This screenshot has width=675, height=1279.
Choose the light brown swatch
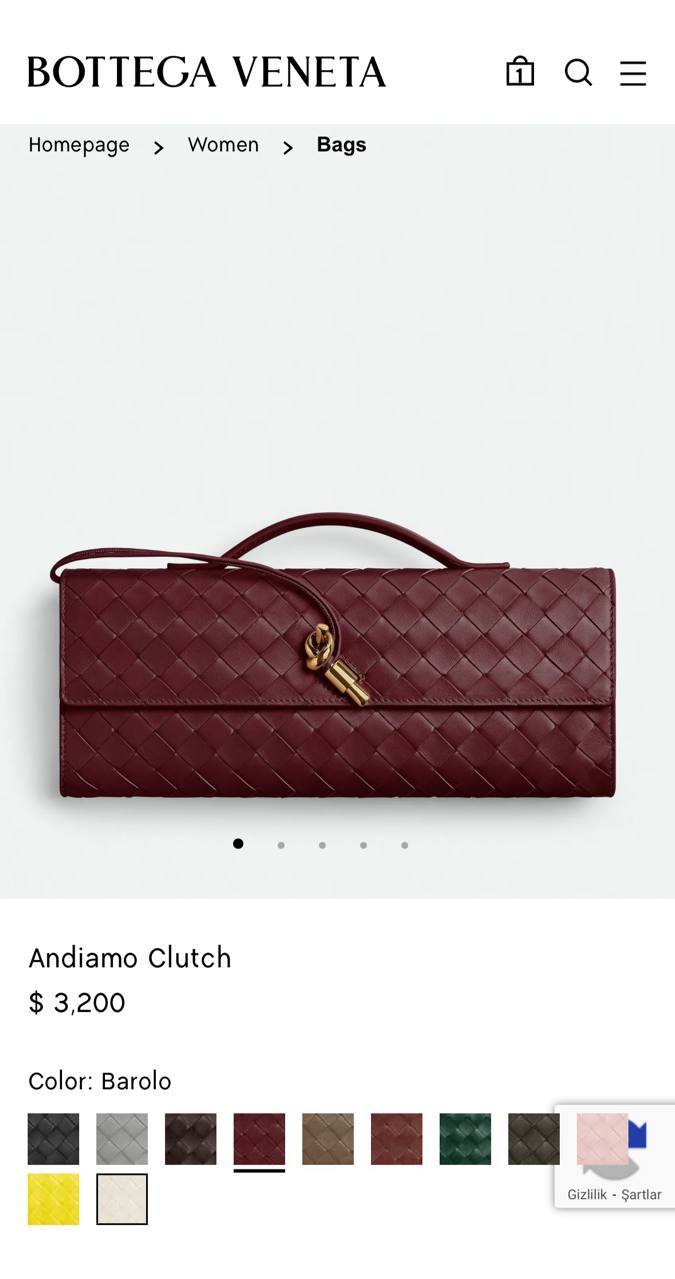(328, 1139)
